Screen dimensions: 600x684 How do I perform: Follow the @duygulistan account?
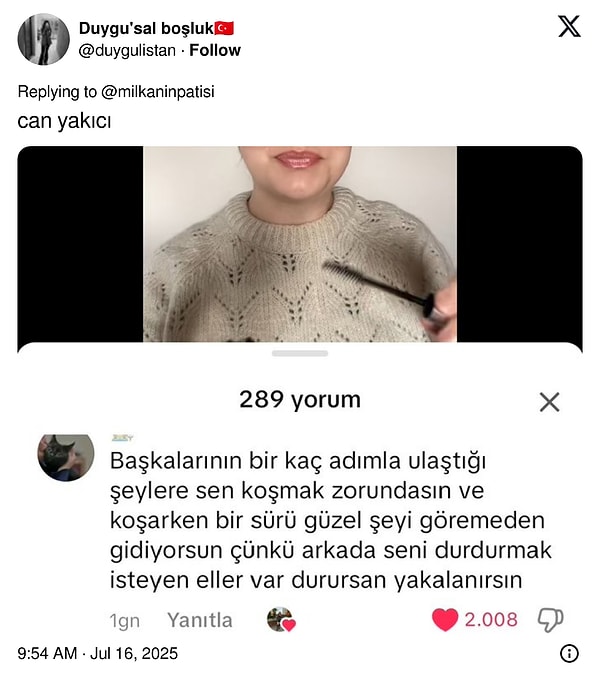click(215, 50)
